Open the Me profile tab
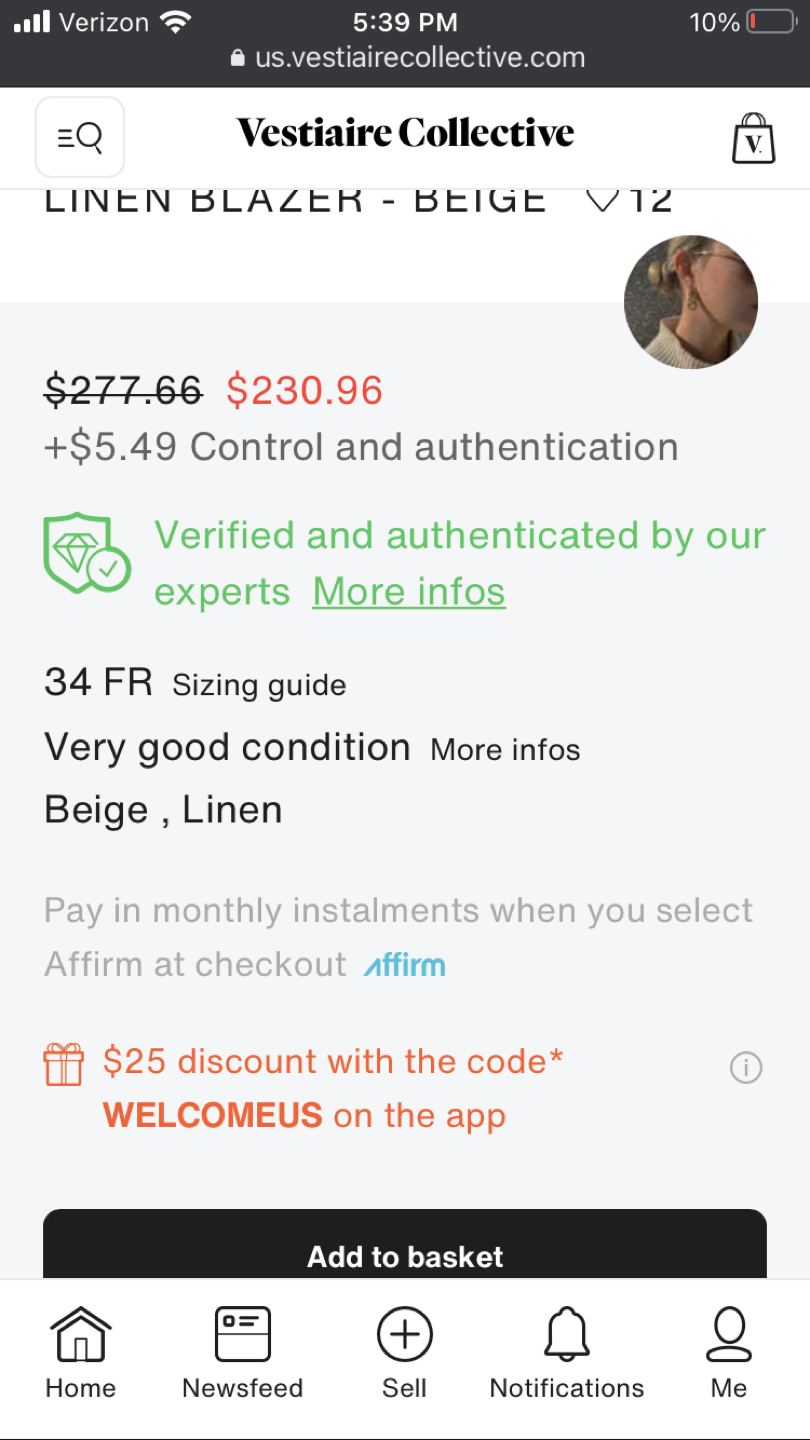 coord(729,1354)
